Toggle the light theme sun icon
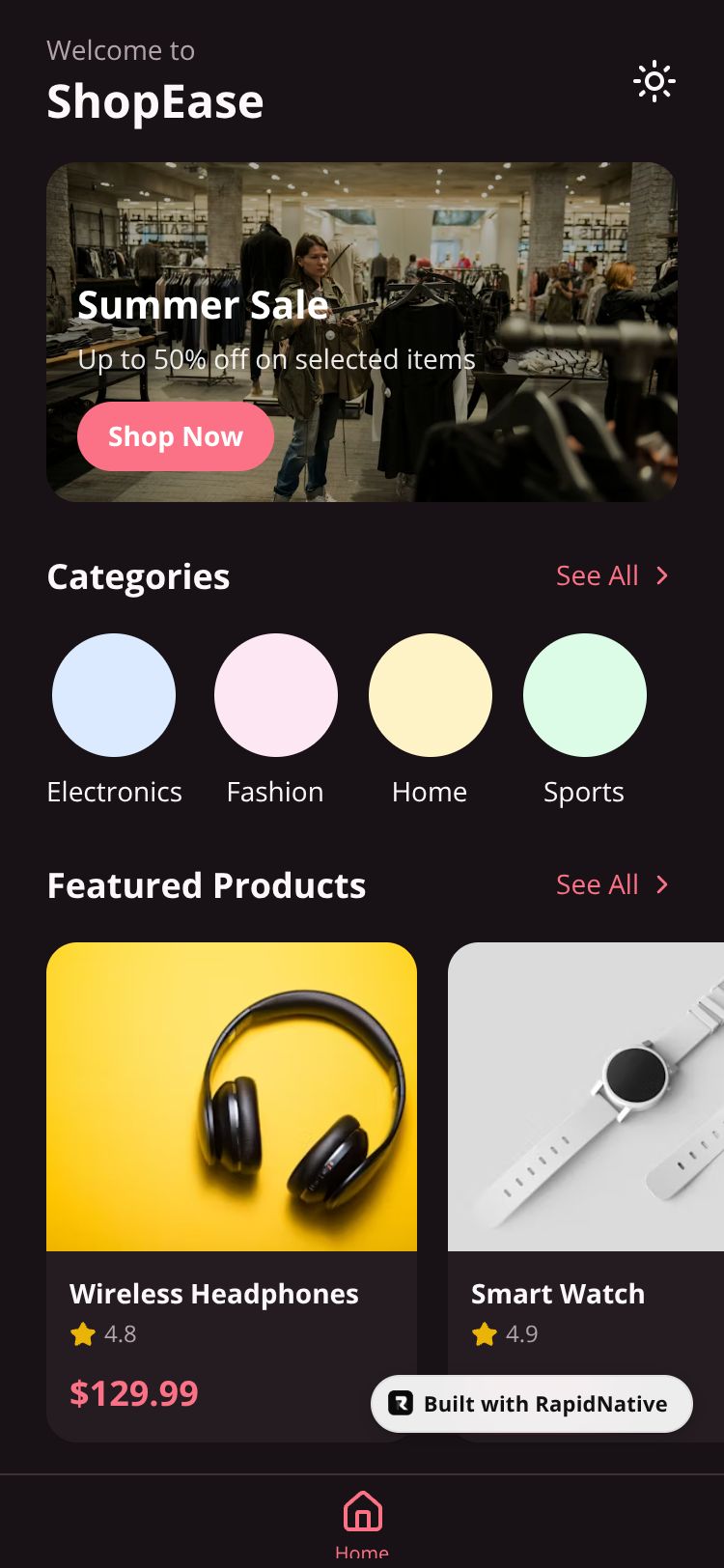 (654, 82)
